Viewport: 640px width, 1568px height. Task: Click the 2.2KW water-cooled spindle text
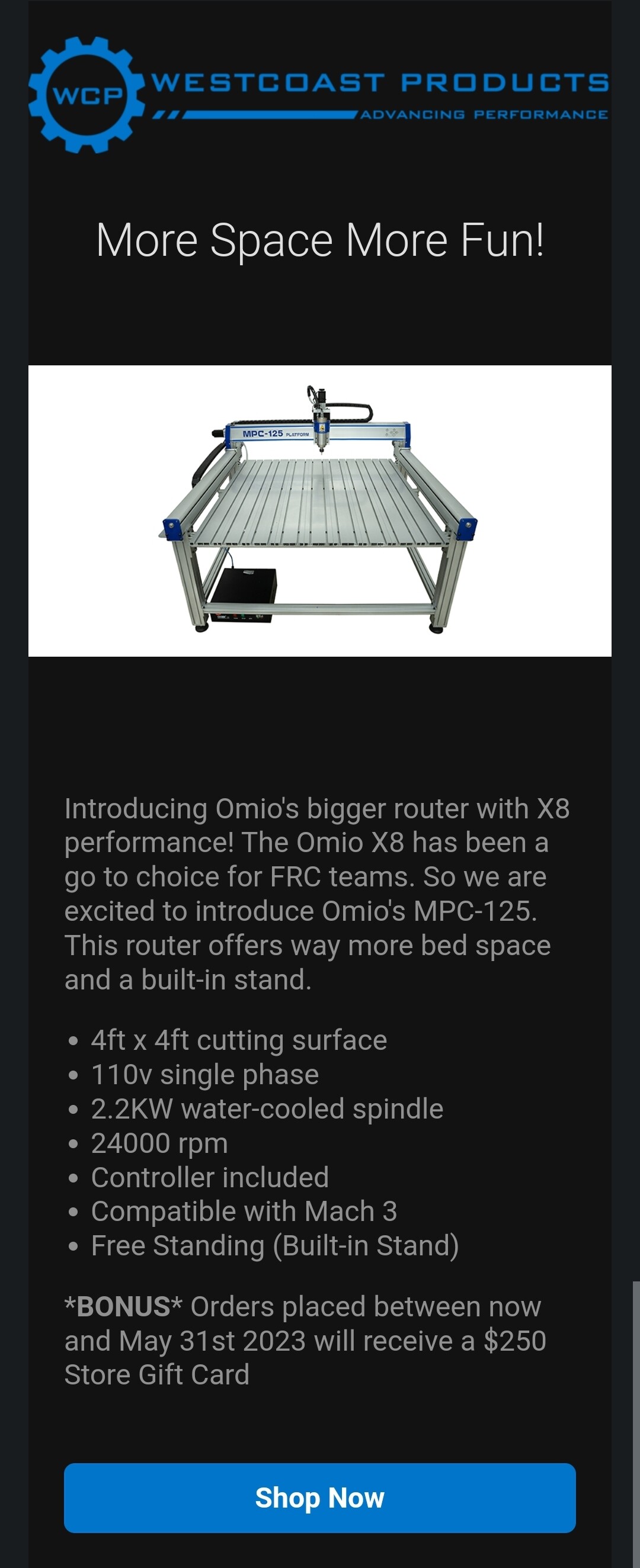coord(267,1108)
